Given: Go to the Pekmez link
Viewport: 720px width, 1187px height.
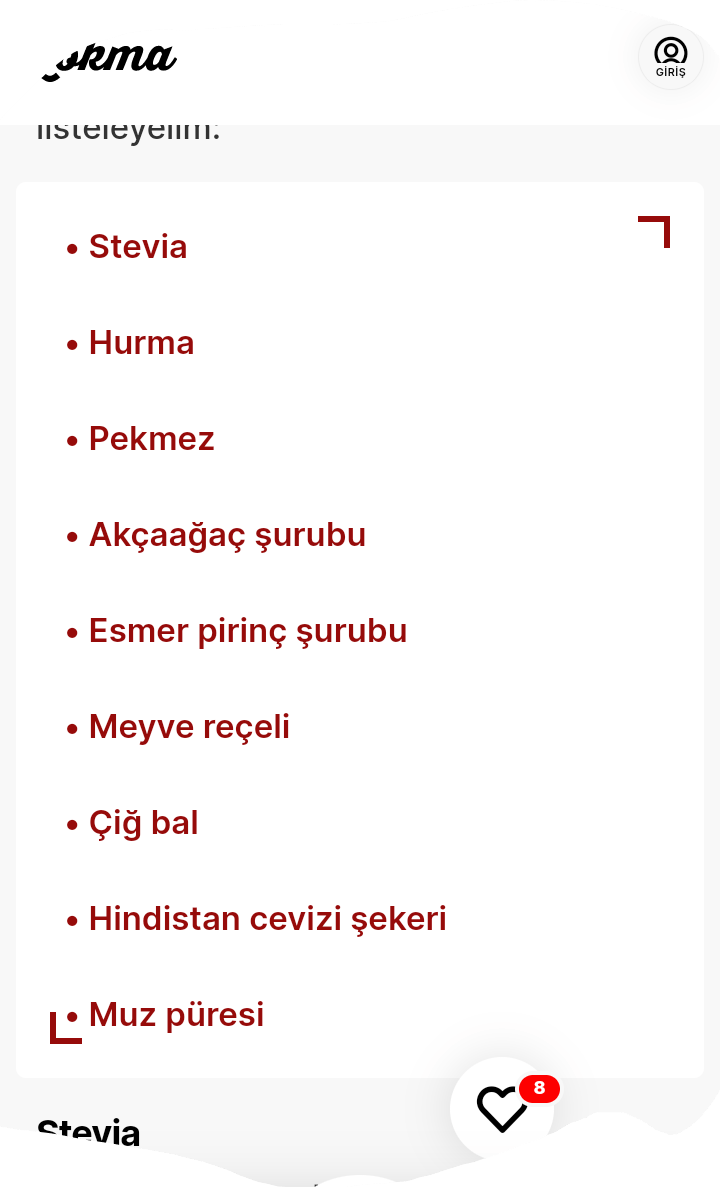Looking at the screenshot, I should point(151,439).
